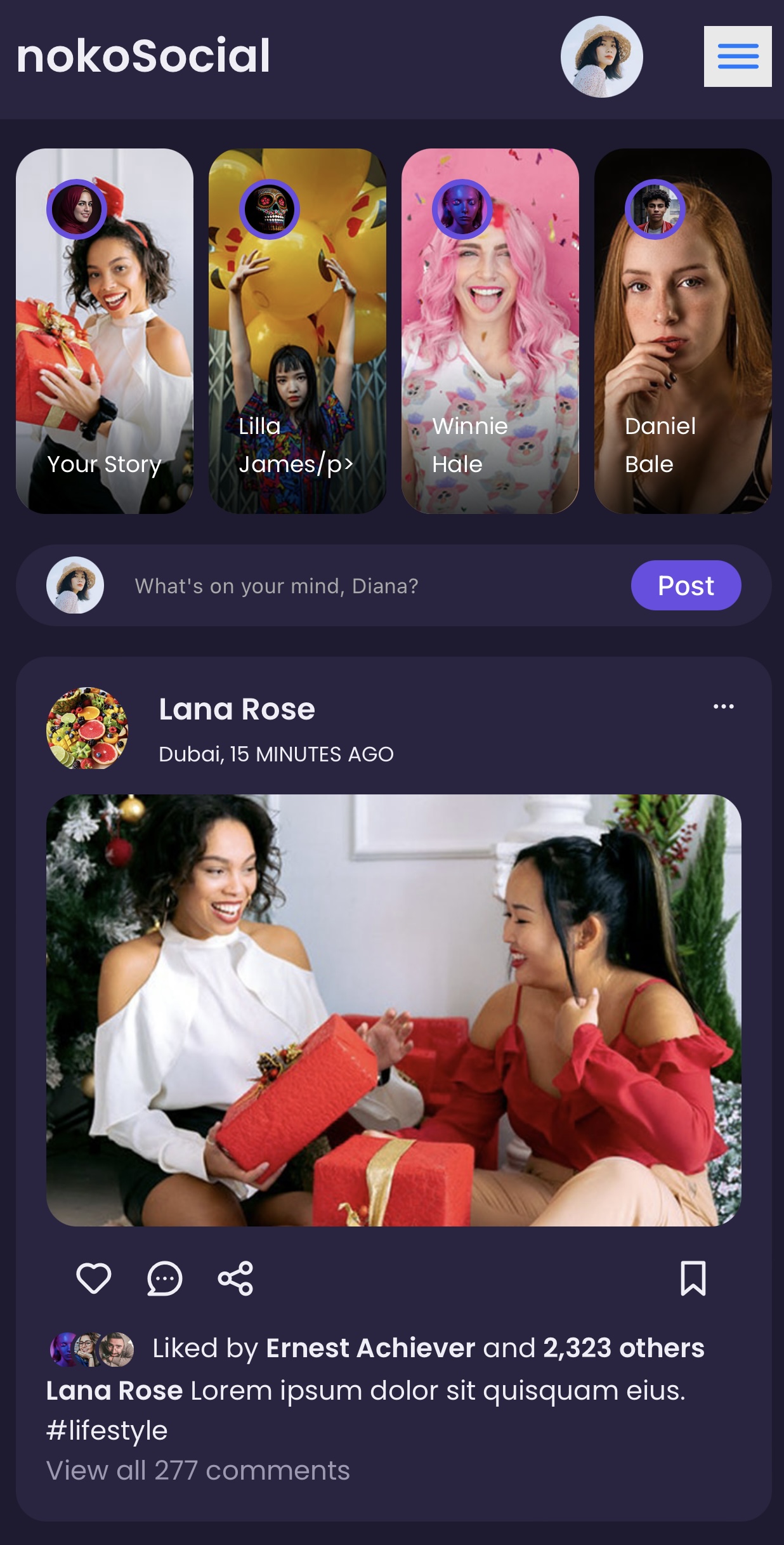Open Lana Rose's profile picture
Screen dimensions: 784x1545
88,728
